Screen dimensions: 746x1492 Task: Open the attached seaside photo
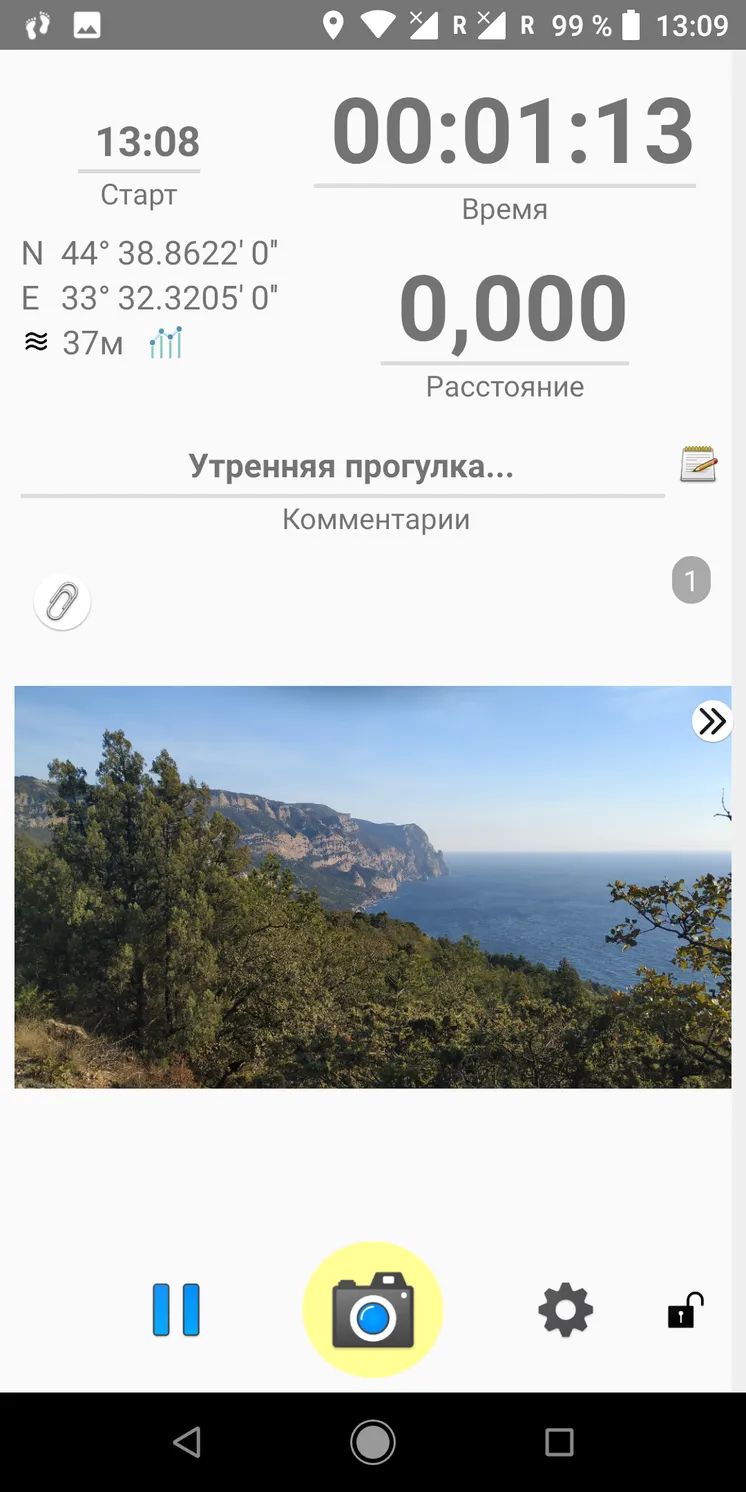click(x=372, y=887)
